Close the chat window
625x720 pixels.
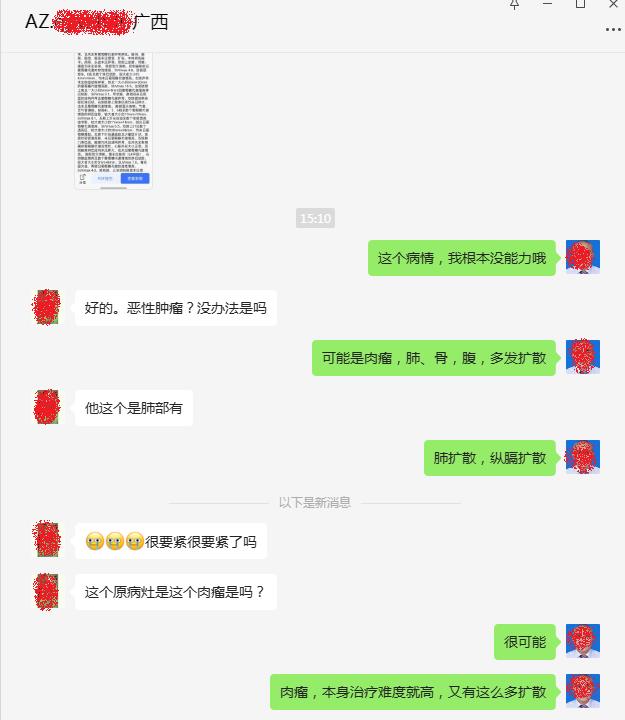(612, 5)
